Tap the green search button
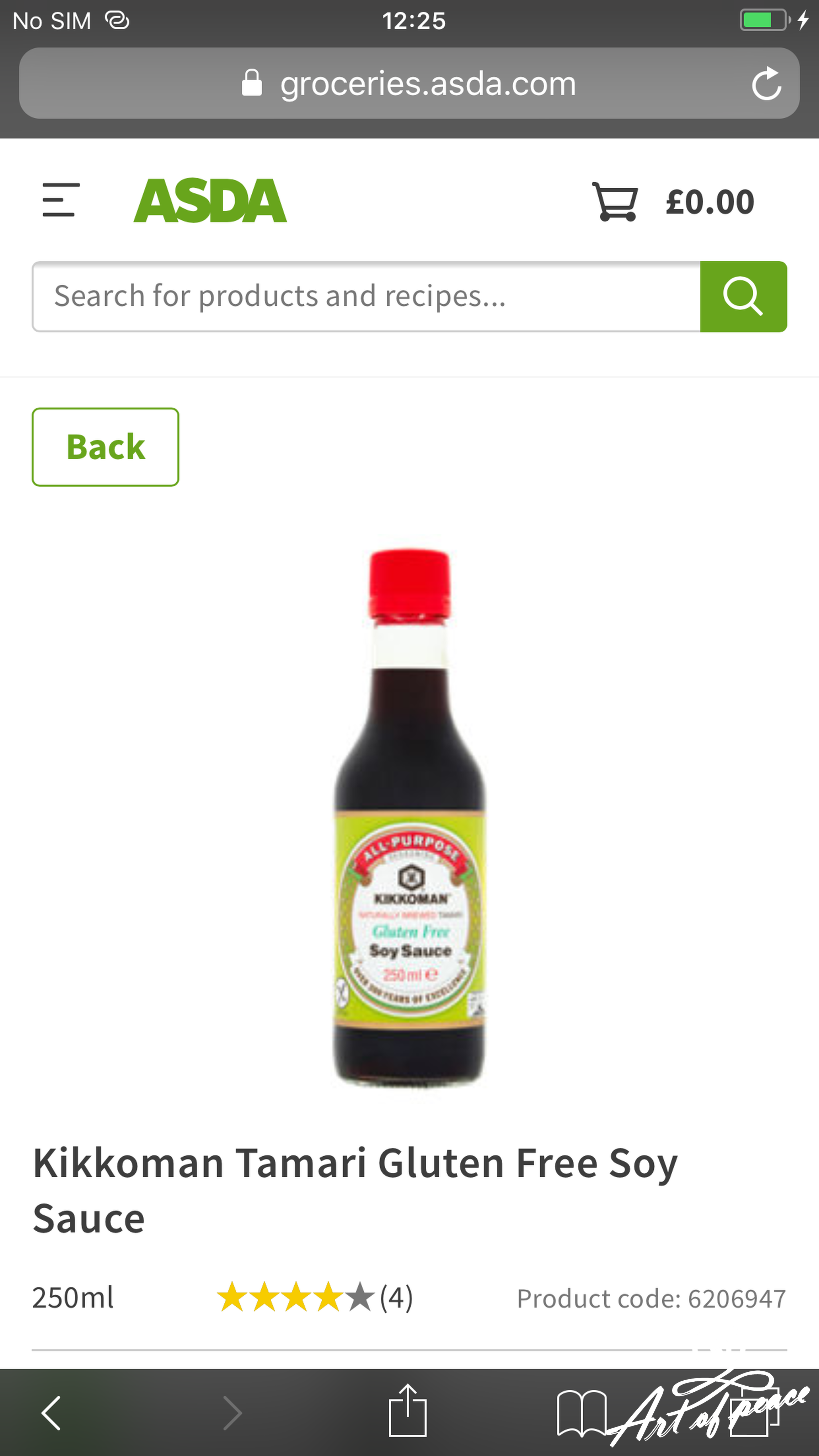This screenshot has width=819, height=1456. click(x=743, y=296)
